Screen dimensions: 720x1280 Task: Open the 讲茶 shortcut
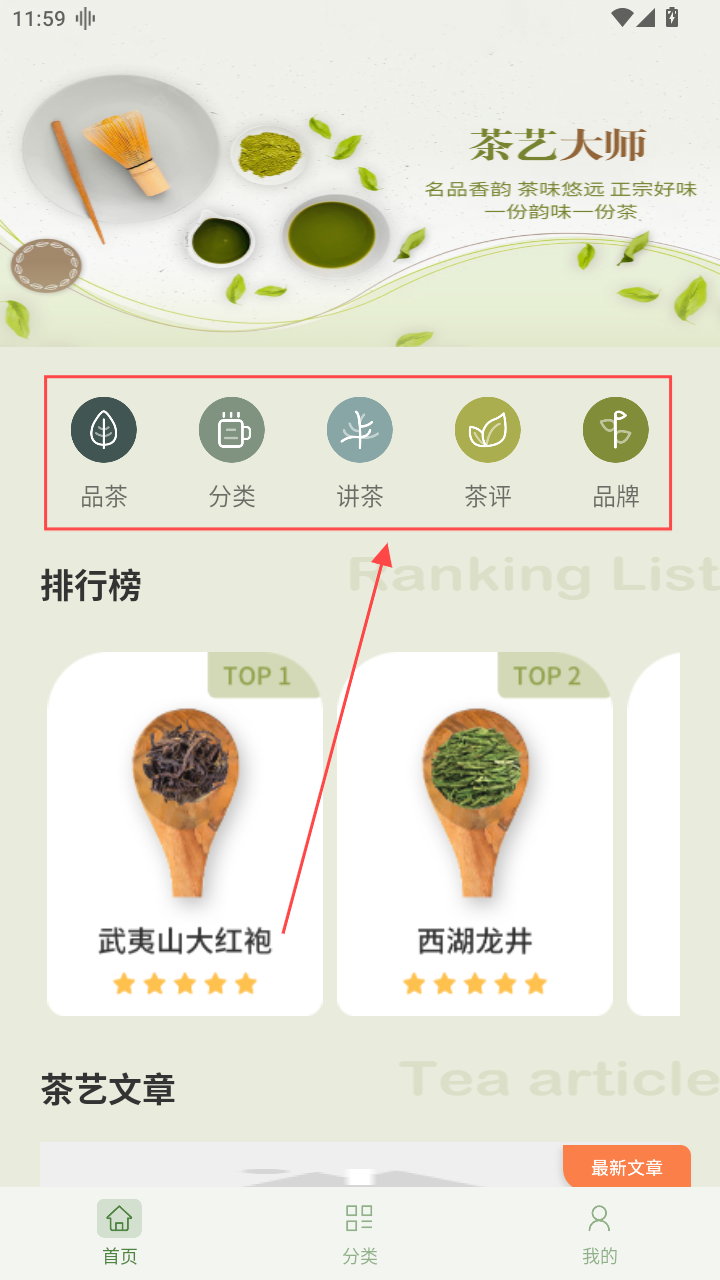click(360, 453)
